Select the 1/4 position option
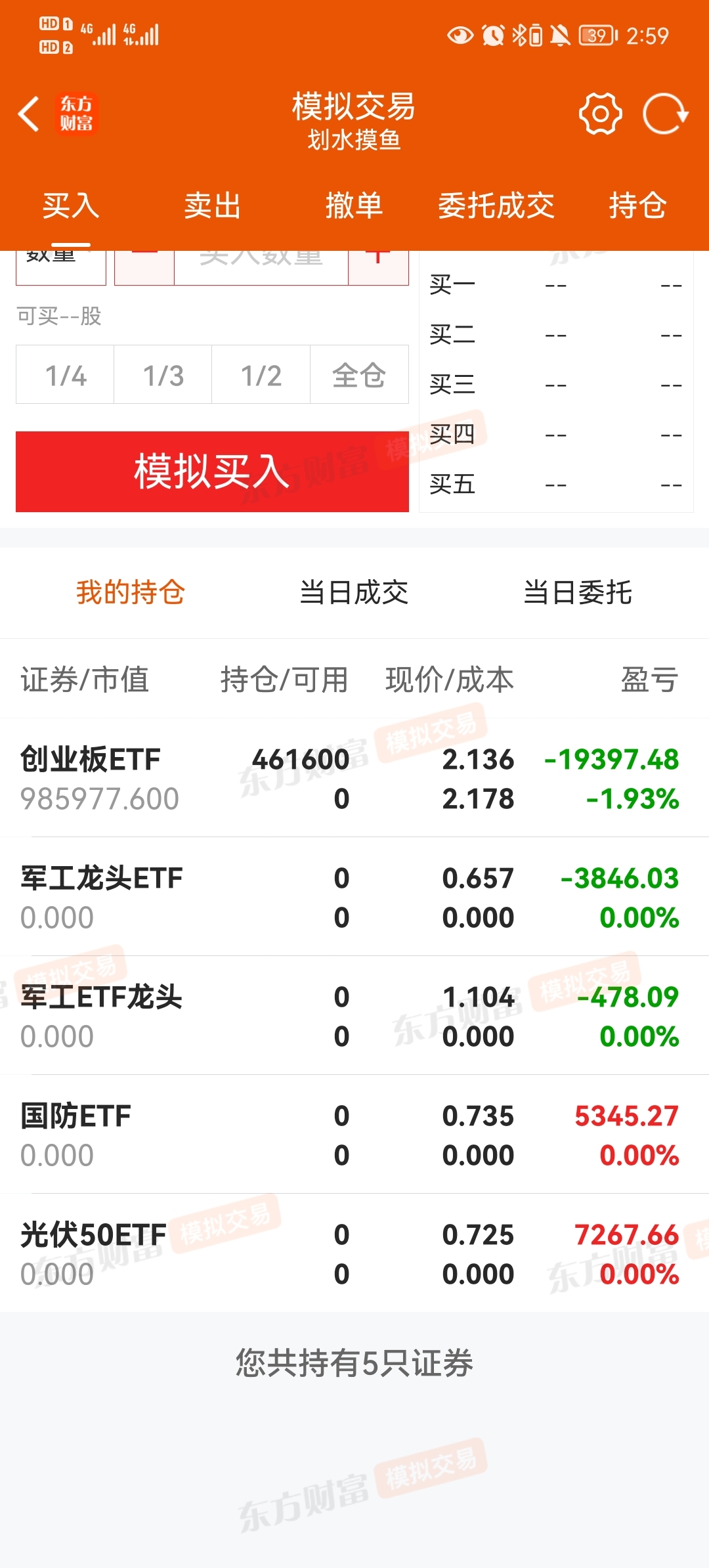 tap(65, 375)
